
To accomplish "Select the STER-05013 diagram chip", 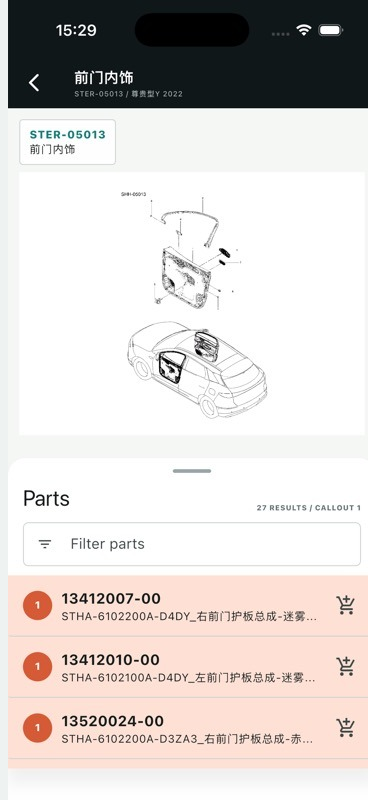I will pyautogui.click(x=67, y=142).
